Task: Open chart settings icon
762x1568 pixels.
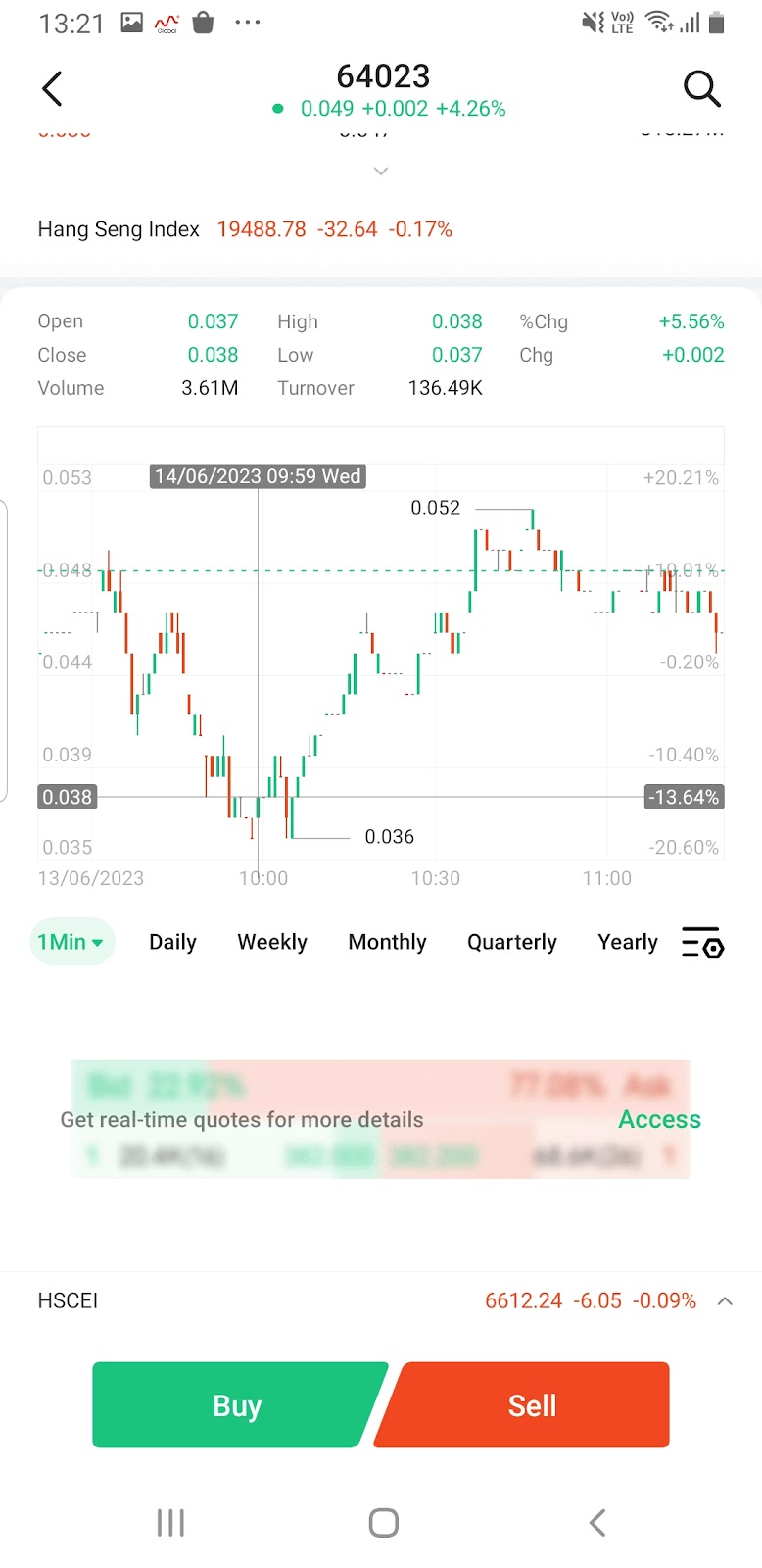Action: click(702, 943)
